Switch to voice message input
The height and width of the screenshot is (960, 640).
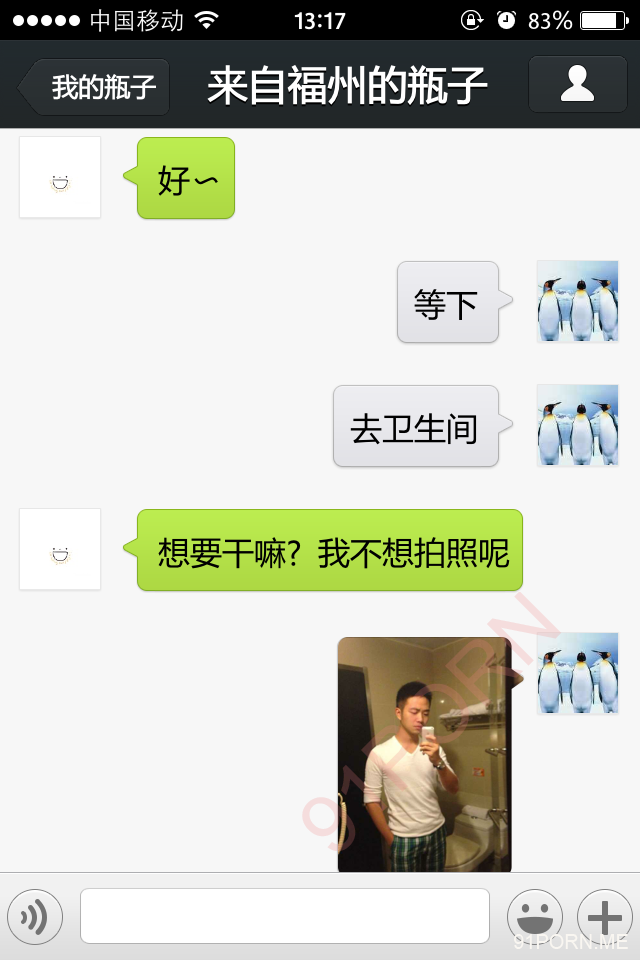pyautogui.click(x=35, y=916)
